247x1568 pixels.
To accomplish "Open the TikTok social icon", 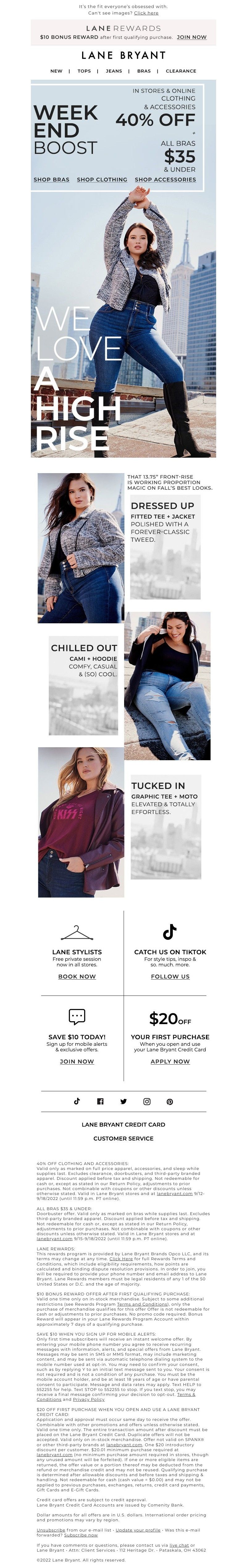I will point(77,1101).
